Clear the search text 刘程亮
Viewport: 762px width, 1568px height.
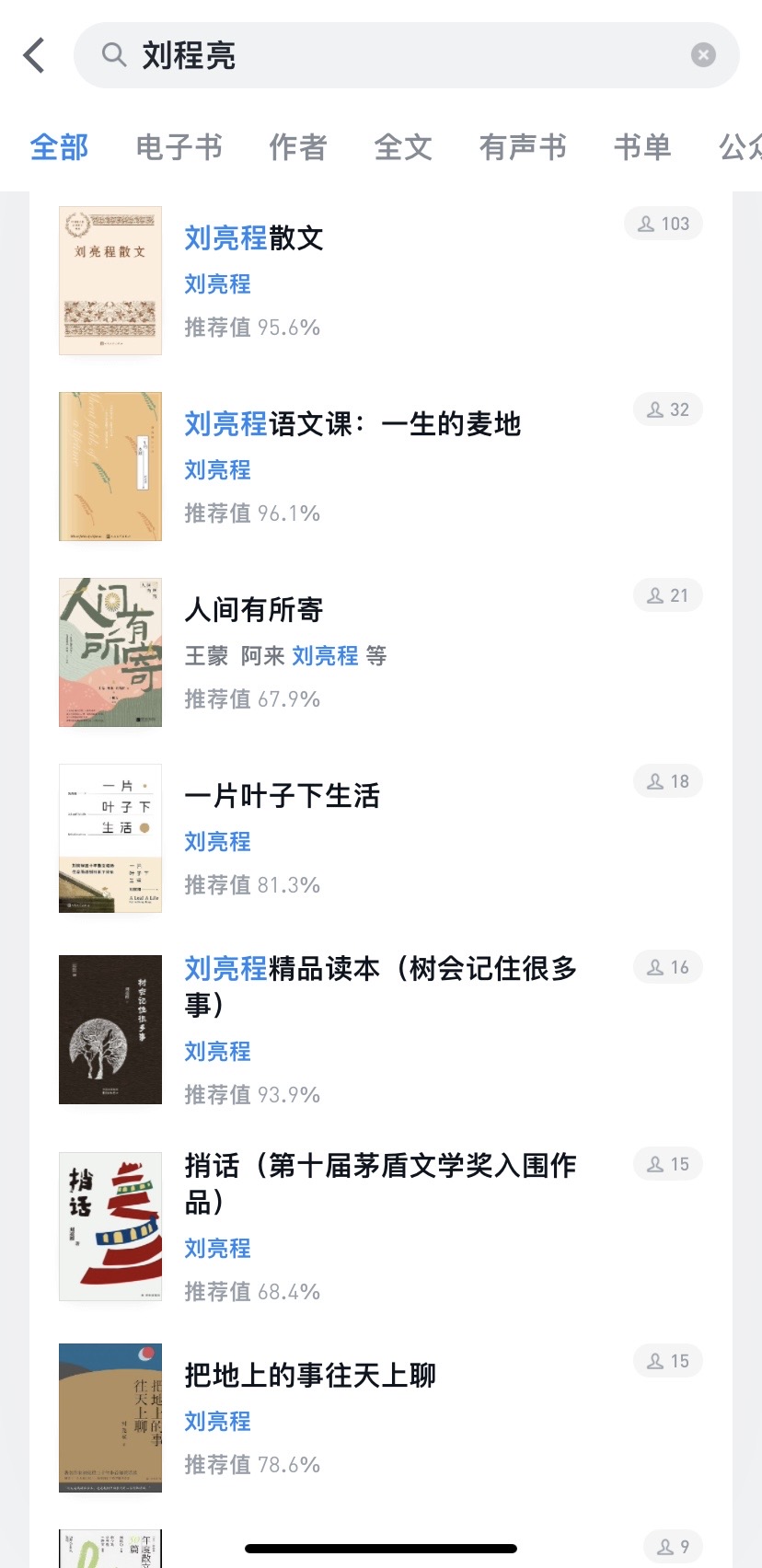coord(703,55)
